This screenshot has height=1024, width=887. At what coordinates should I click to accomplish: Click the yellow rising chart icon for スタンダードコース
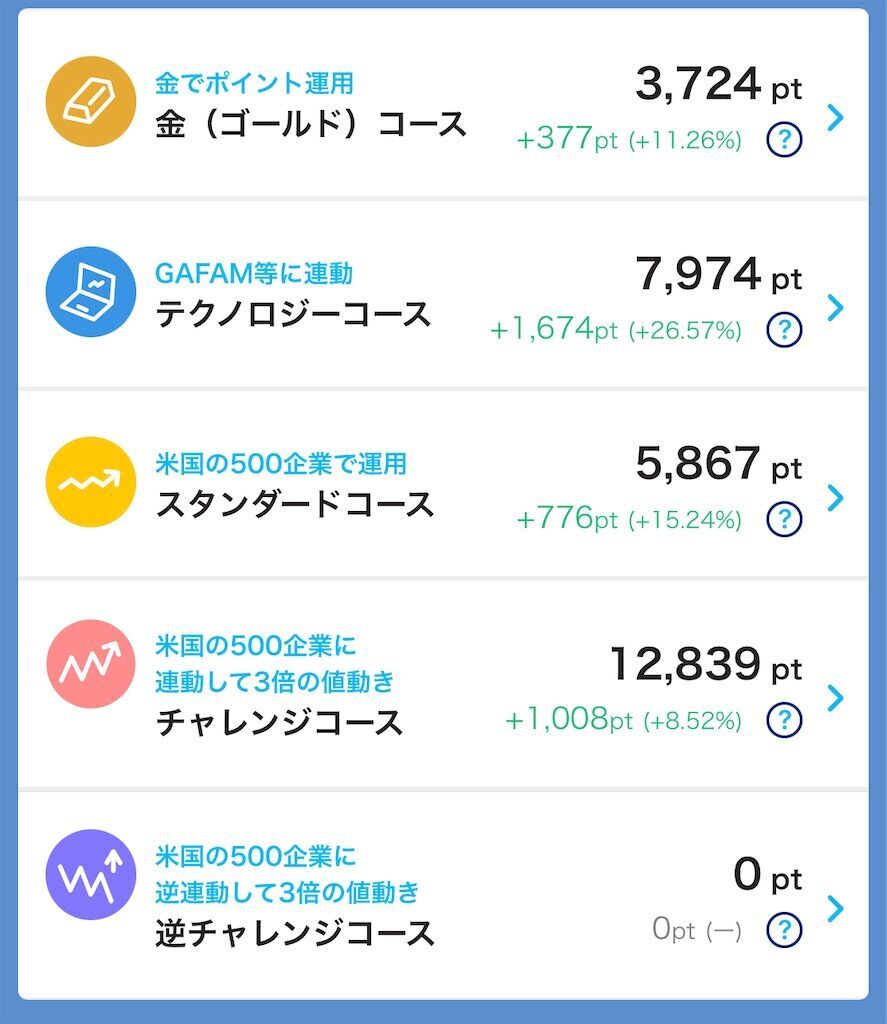tap(90, 481)
